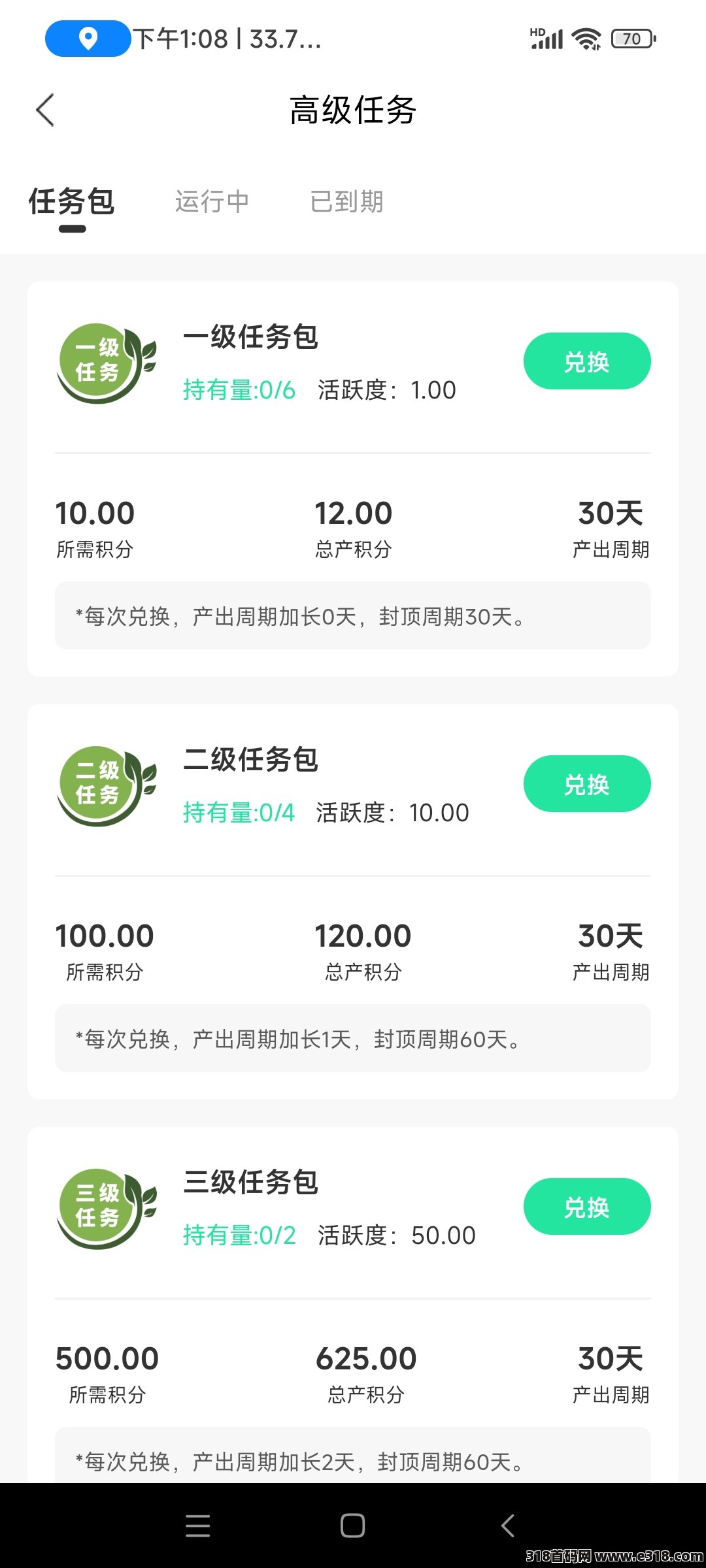Open the 已到期 tab
The height and width of the screenshot is (1568, 706).
346,201
